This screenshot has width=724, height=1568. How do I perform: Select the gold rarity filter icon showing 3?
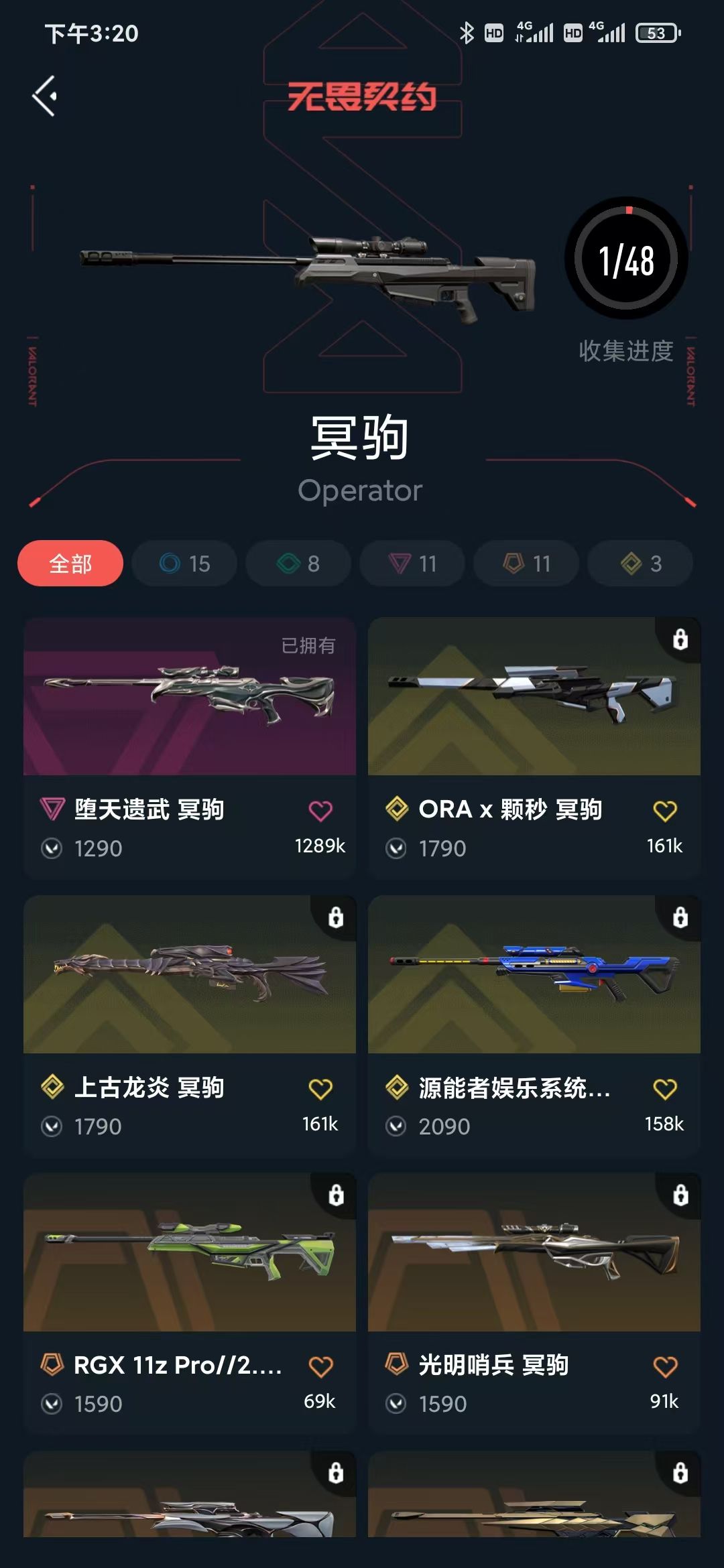[639, 564]
